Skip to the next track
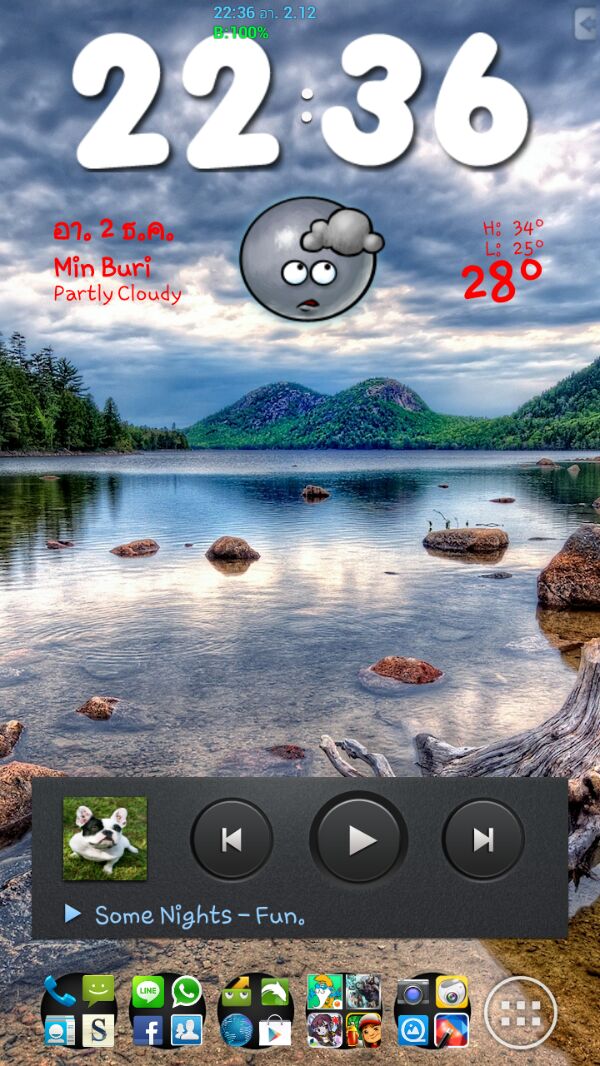This screenshot has height=1066, width=600. pos(483,840)
